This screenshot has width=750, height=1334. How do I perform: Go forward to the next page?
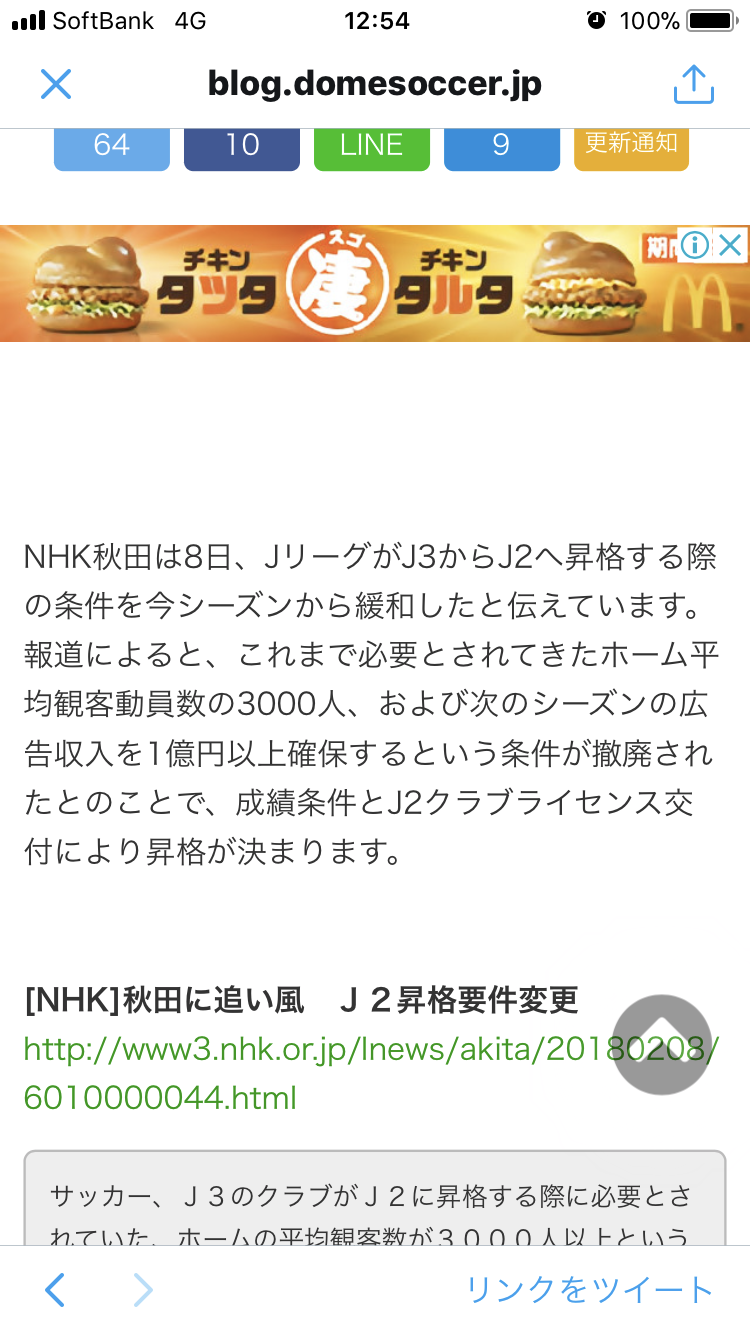[143, 1290]
